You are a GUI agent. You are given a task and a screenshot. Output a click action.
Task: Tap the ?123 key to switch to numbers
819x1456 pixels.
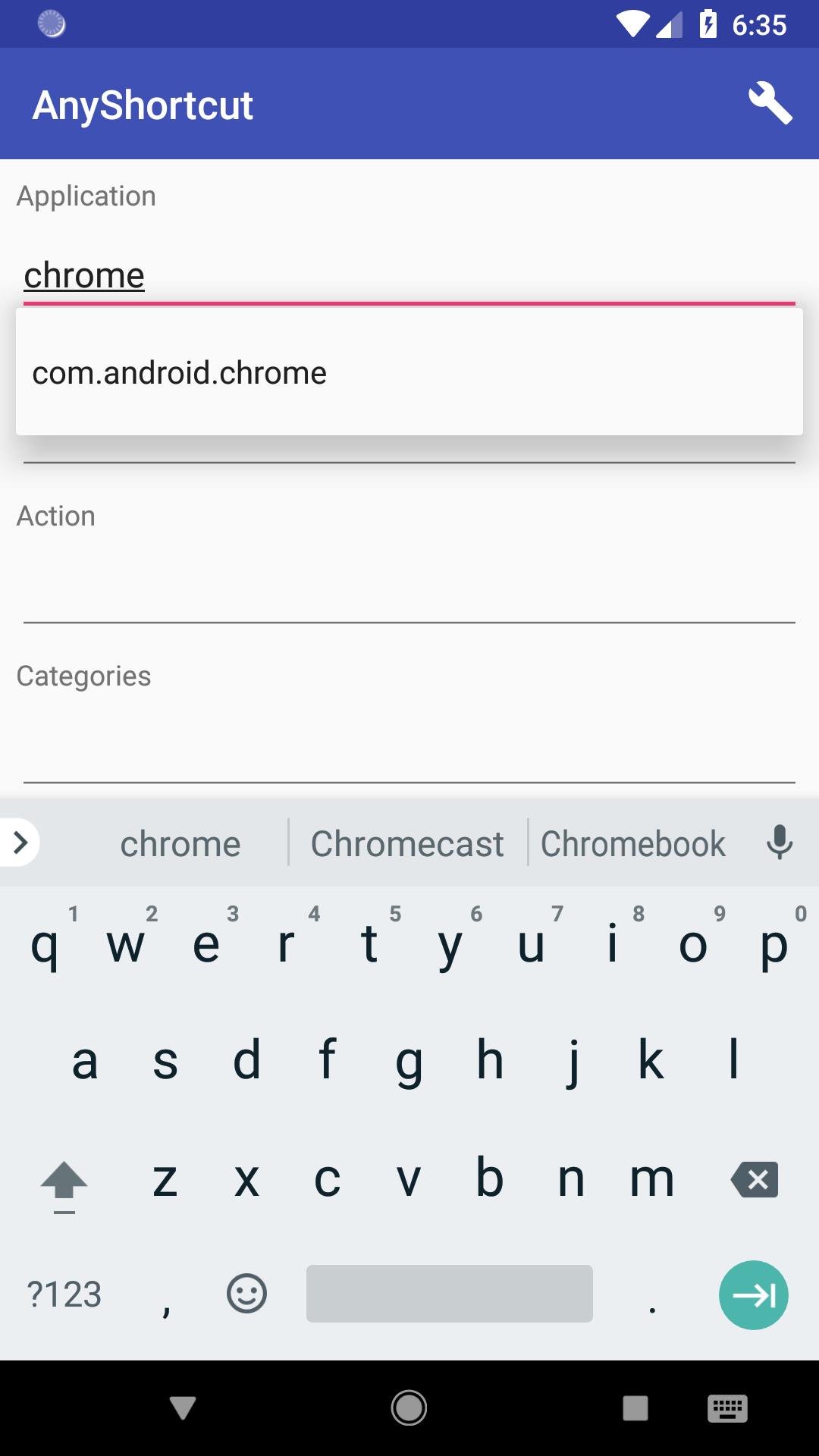point(65,1293)
